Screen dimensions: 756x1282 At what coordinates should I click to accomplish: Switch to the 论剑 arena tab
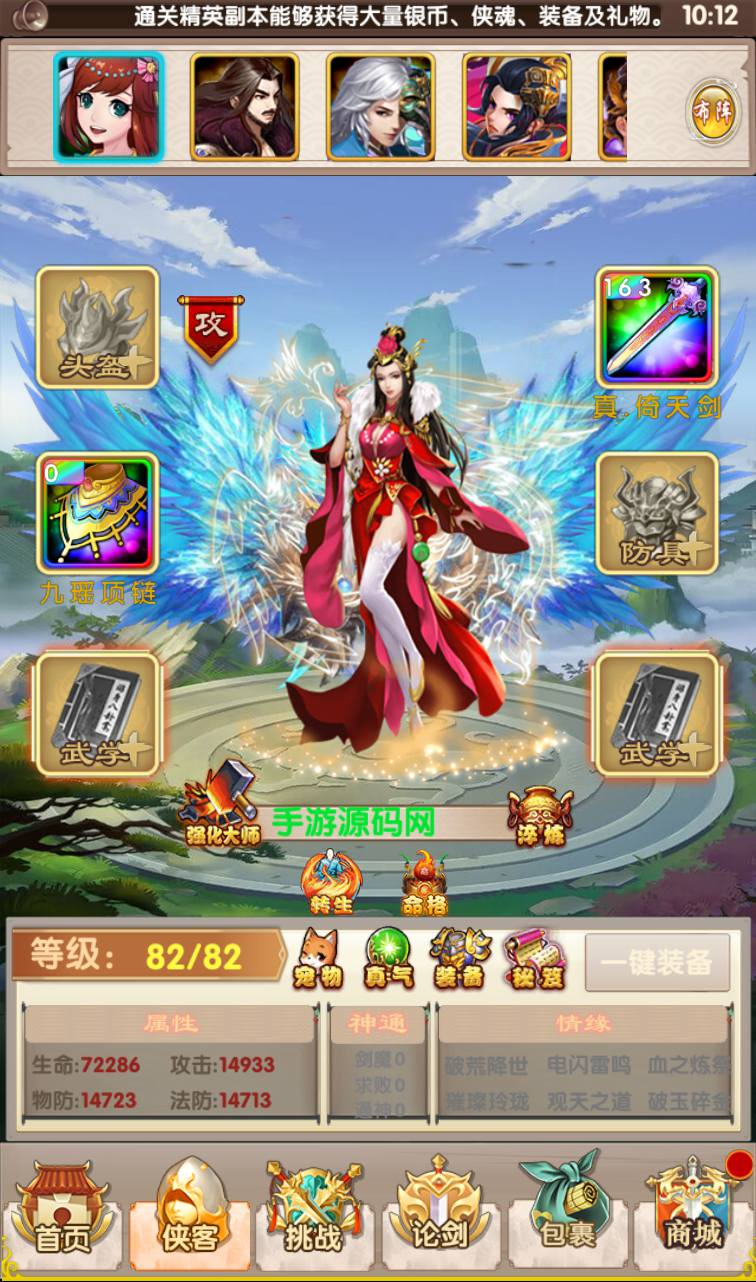pos(439,1212)
